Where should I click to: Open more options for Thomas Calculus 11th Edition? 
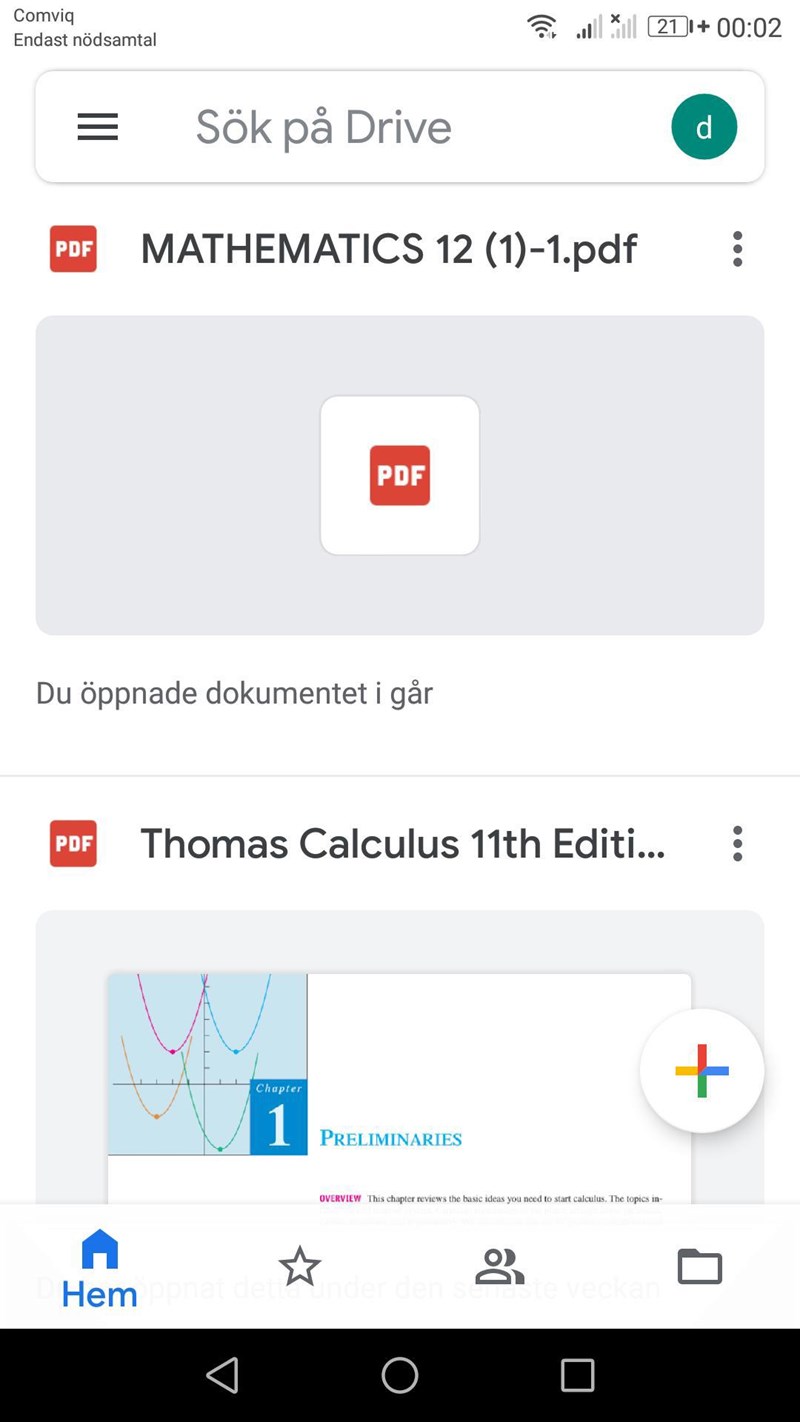737,844
